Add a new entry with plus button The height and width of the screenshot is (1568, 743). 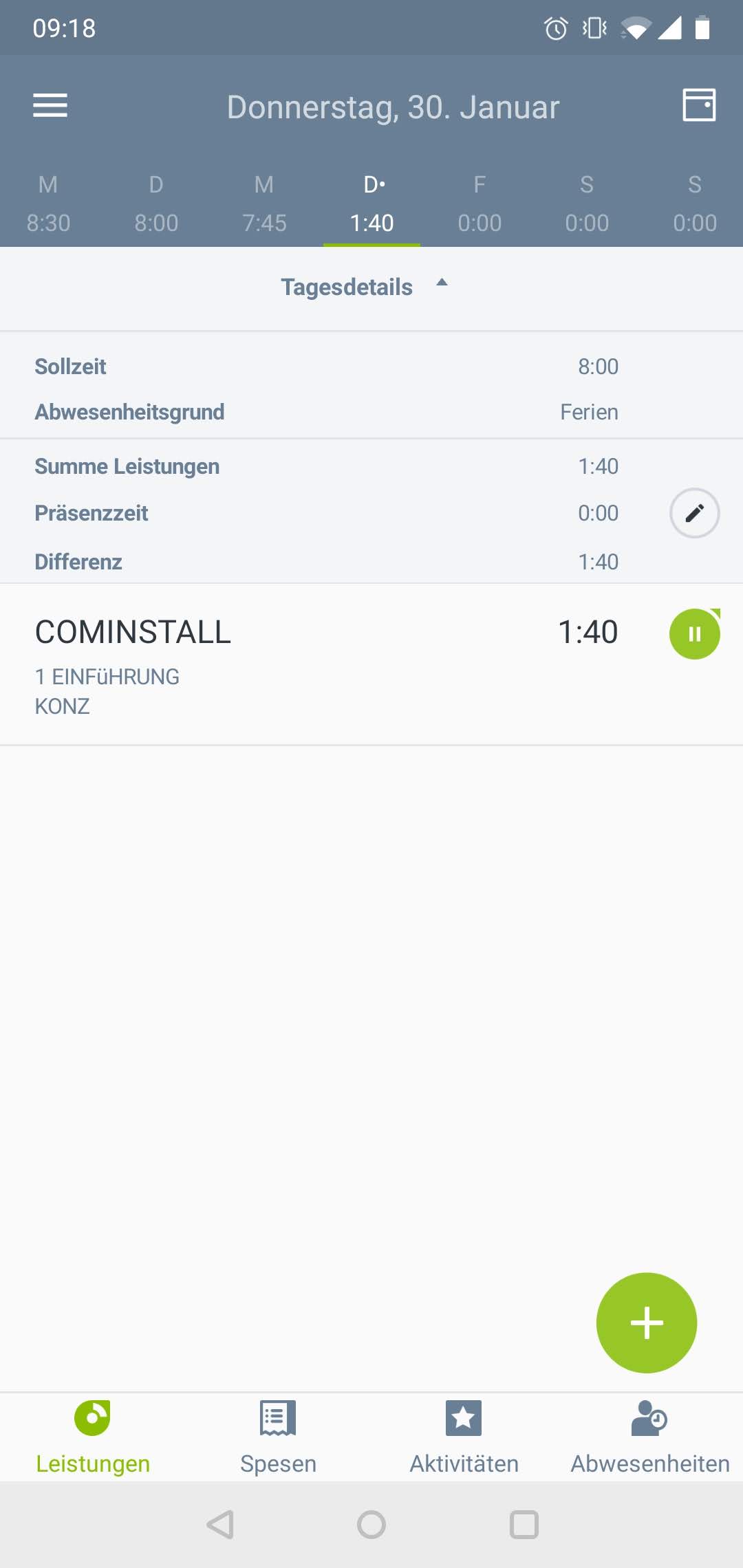pyautogui.click(x=646, y=1322)
